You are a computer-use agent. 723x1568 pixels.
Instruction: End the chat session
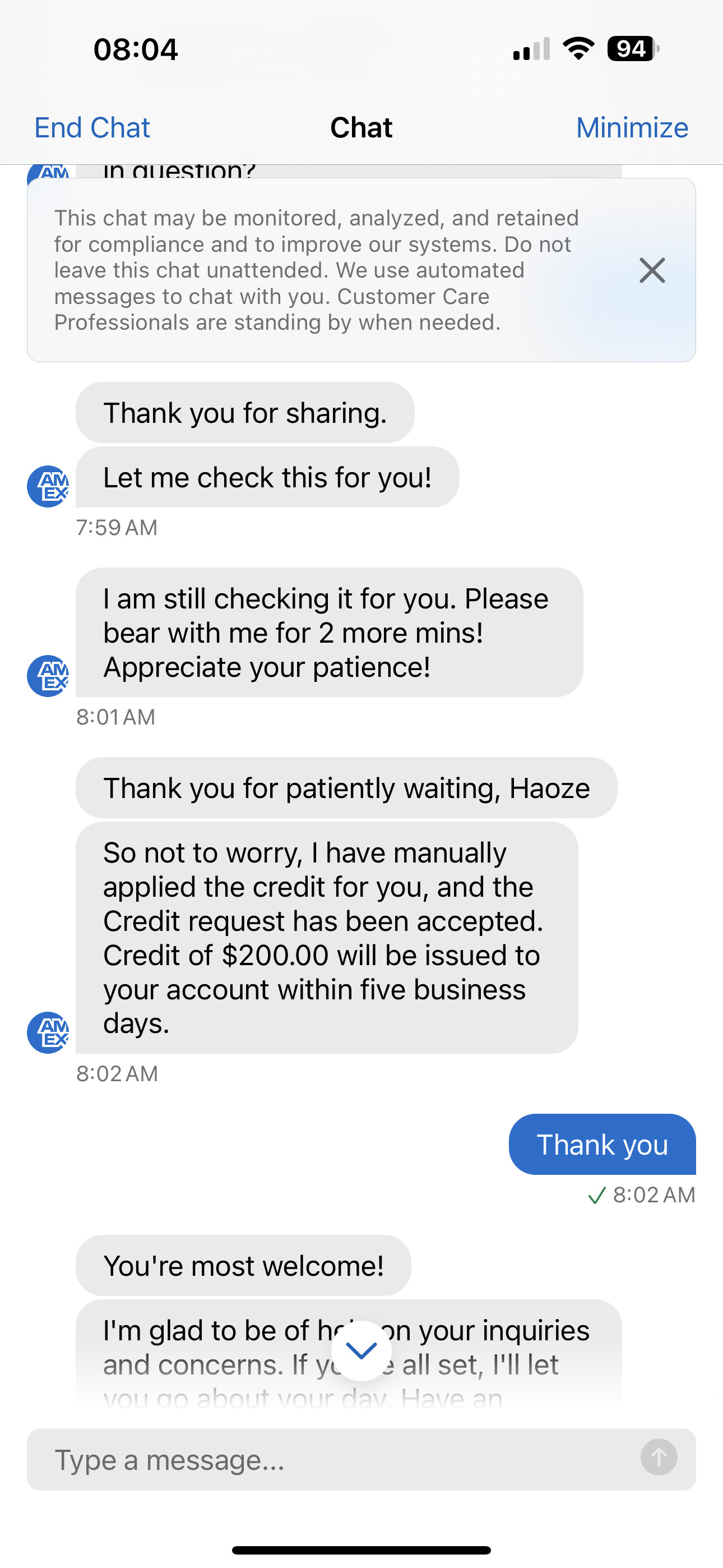[92, 128]
